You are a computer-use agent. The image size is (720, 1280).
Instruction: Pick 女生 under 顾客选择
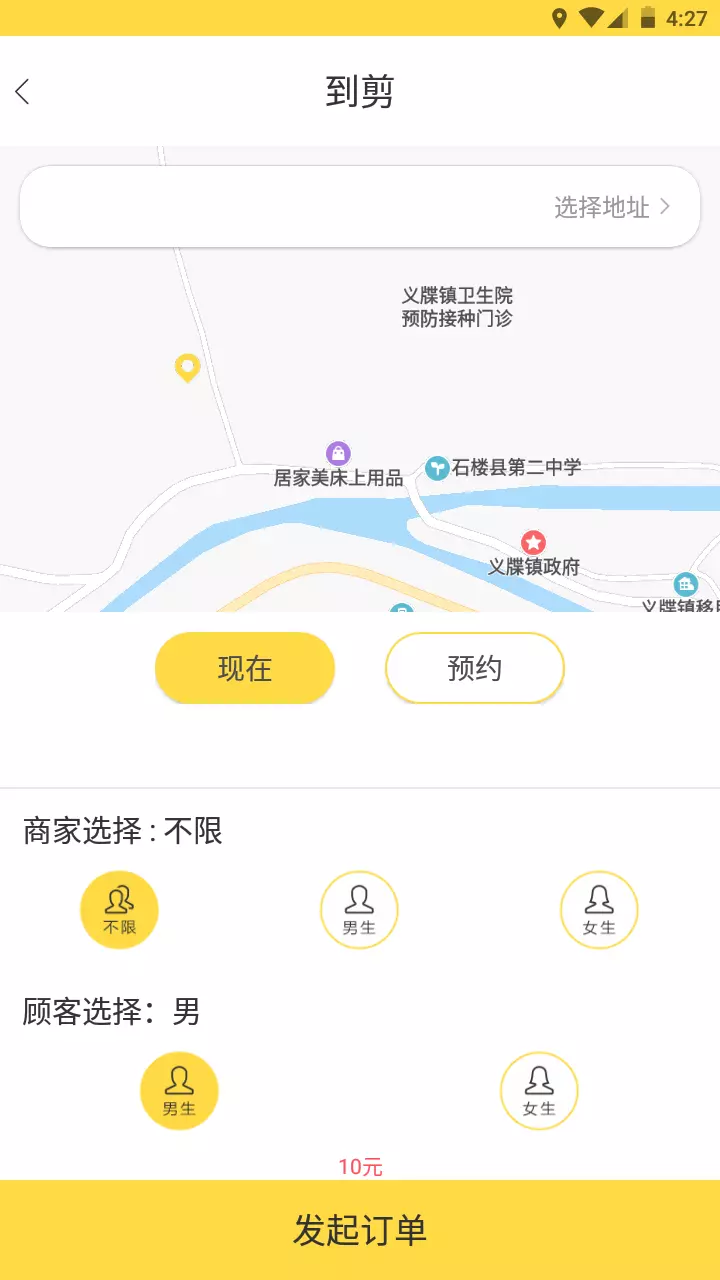tap(539, 1091)
